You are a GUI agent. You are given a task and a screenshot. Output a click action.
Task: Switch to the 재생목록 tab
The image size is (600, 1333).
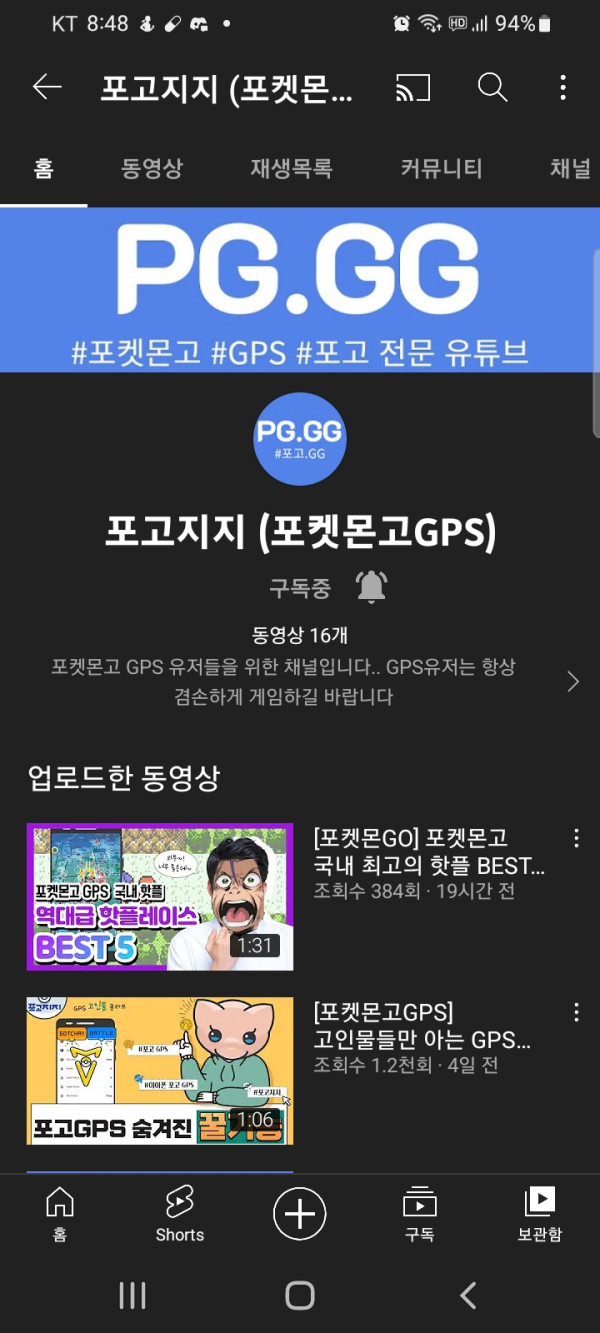coord(291,168)
